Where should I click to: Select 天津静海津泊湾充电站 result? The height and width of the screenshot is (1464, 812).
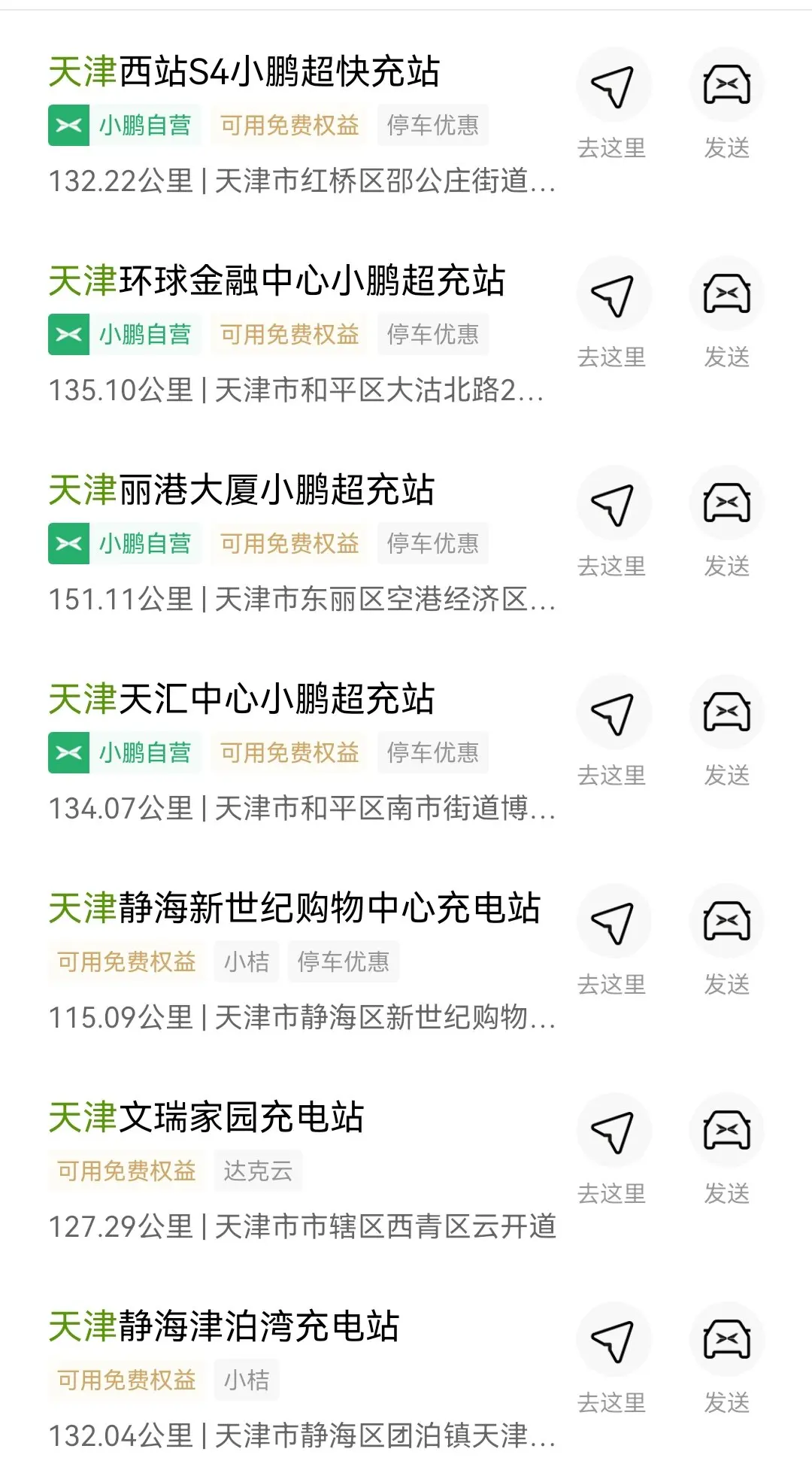click(x=224, y=1327)
